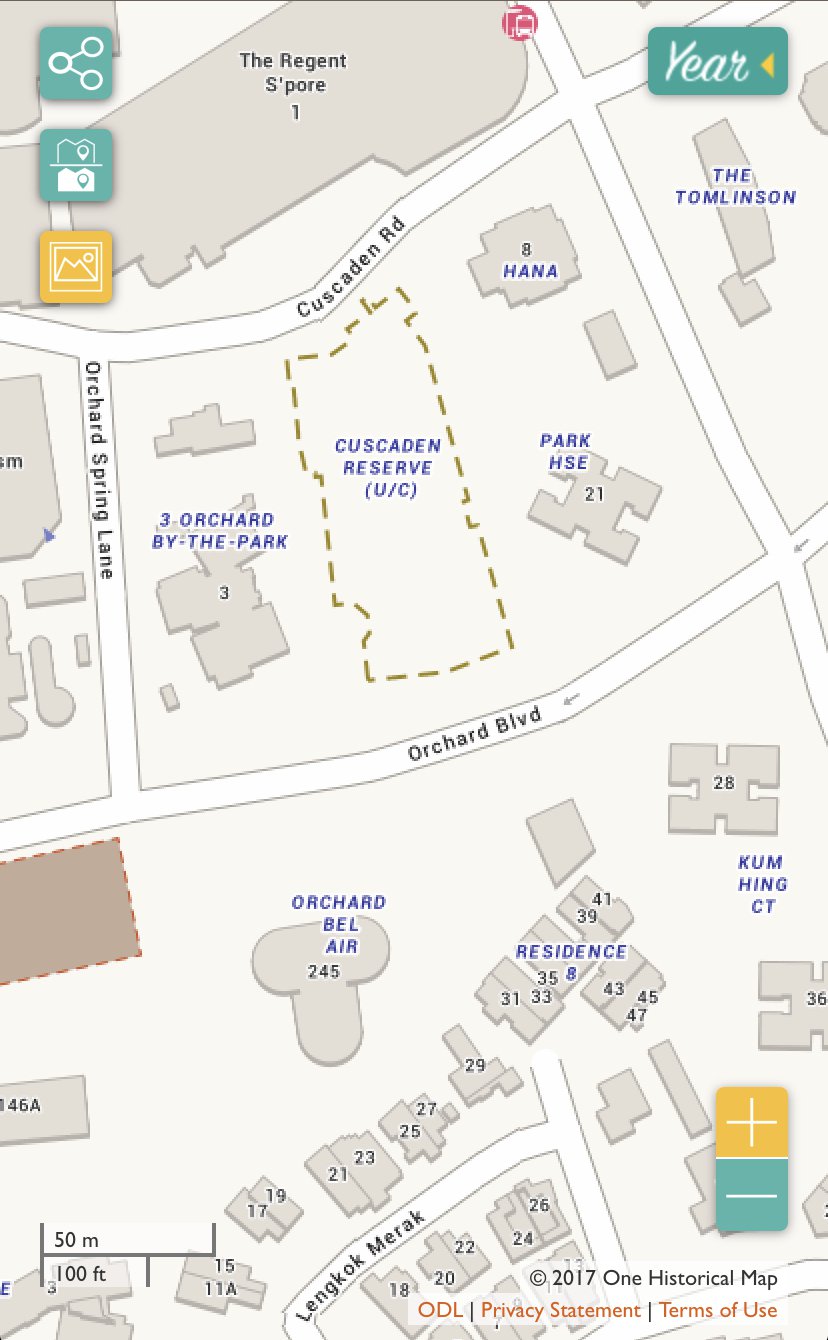Tap the red bus stop marker

[519, 21]
